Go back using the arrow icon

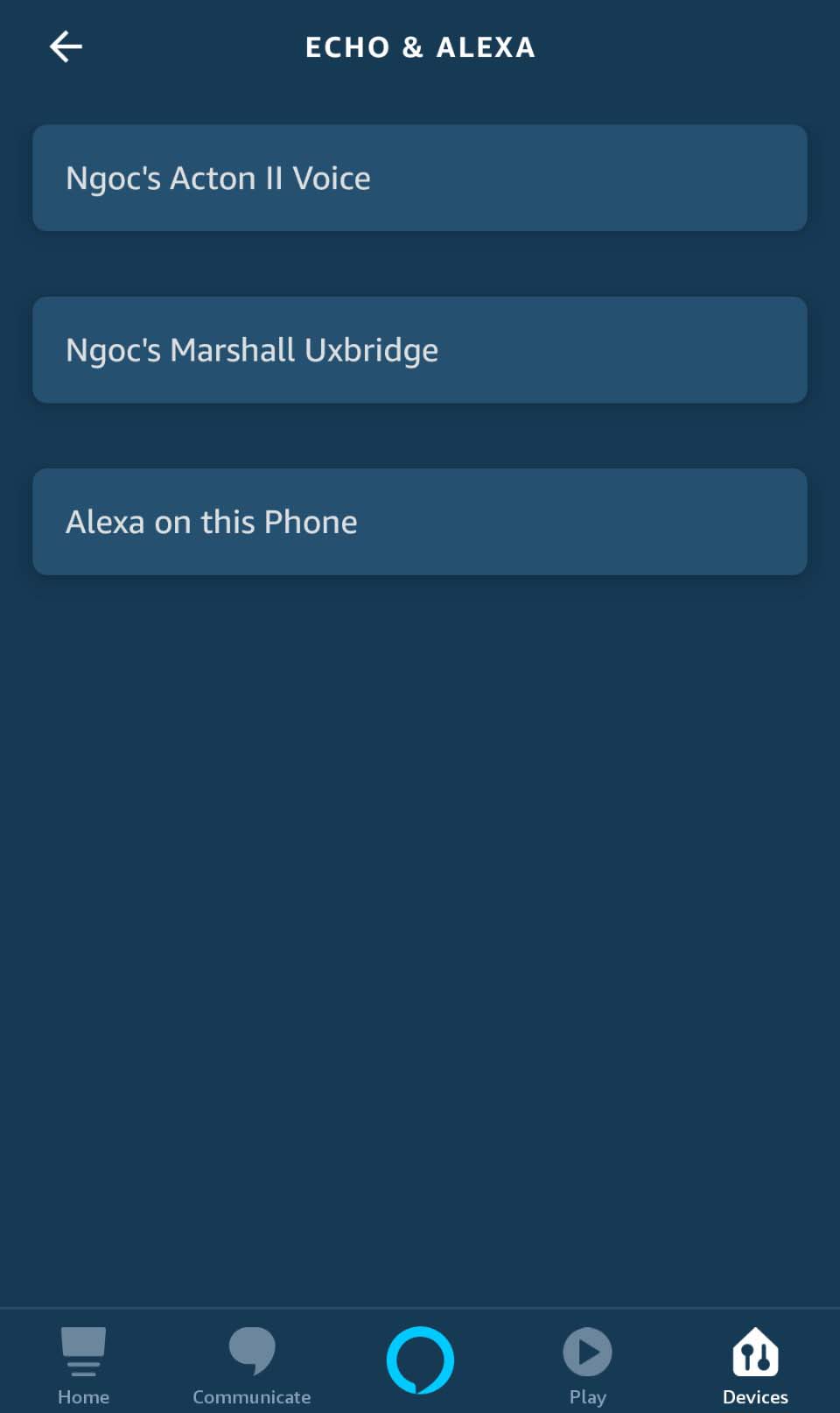66,46
